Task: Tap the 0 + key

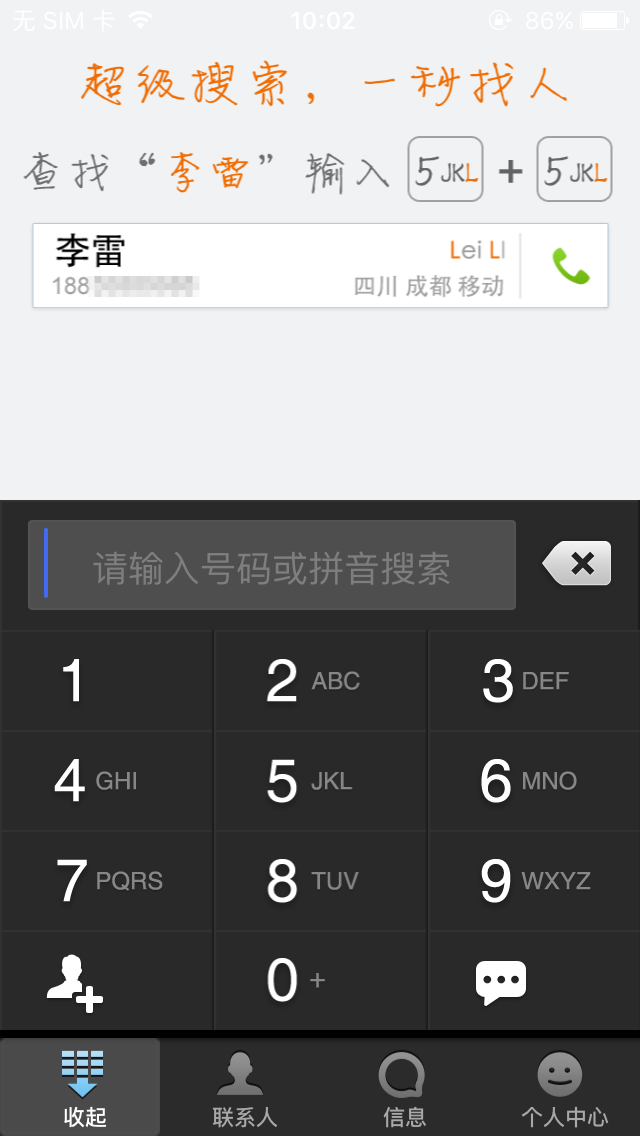Action: (x=320, y=980)
